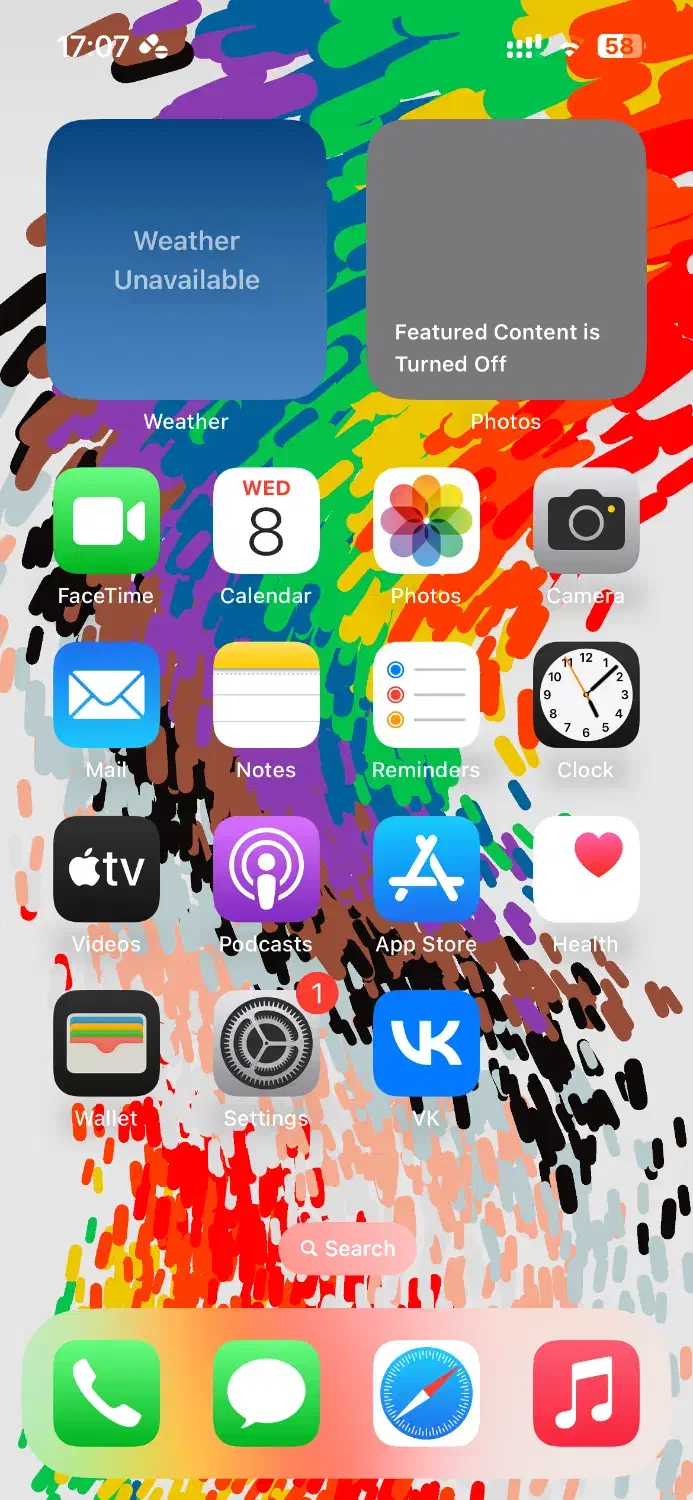Launch the Notes app
The image size is (693, 1500).
coord(266,695)
